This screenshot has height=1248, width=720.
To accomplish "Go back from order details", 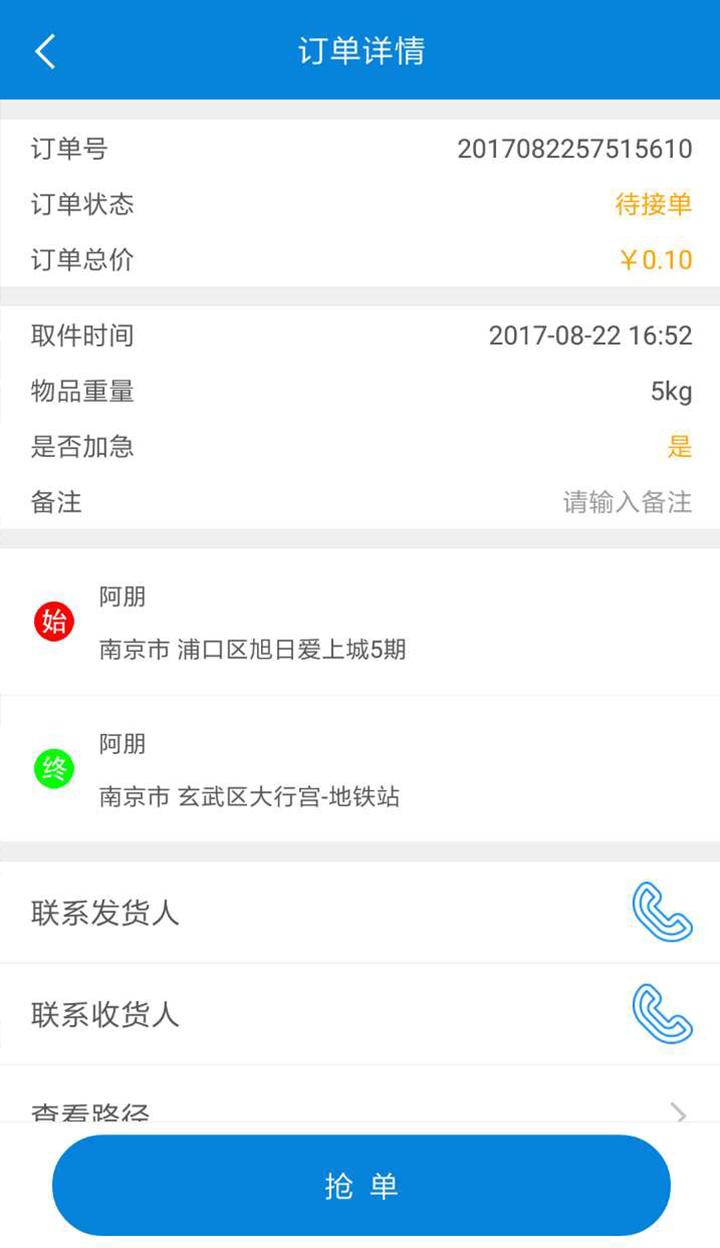I will [45, 51].
